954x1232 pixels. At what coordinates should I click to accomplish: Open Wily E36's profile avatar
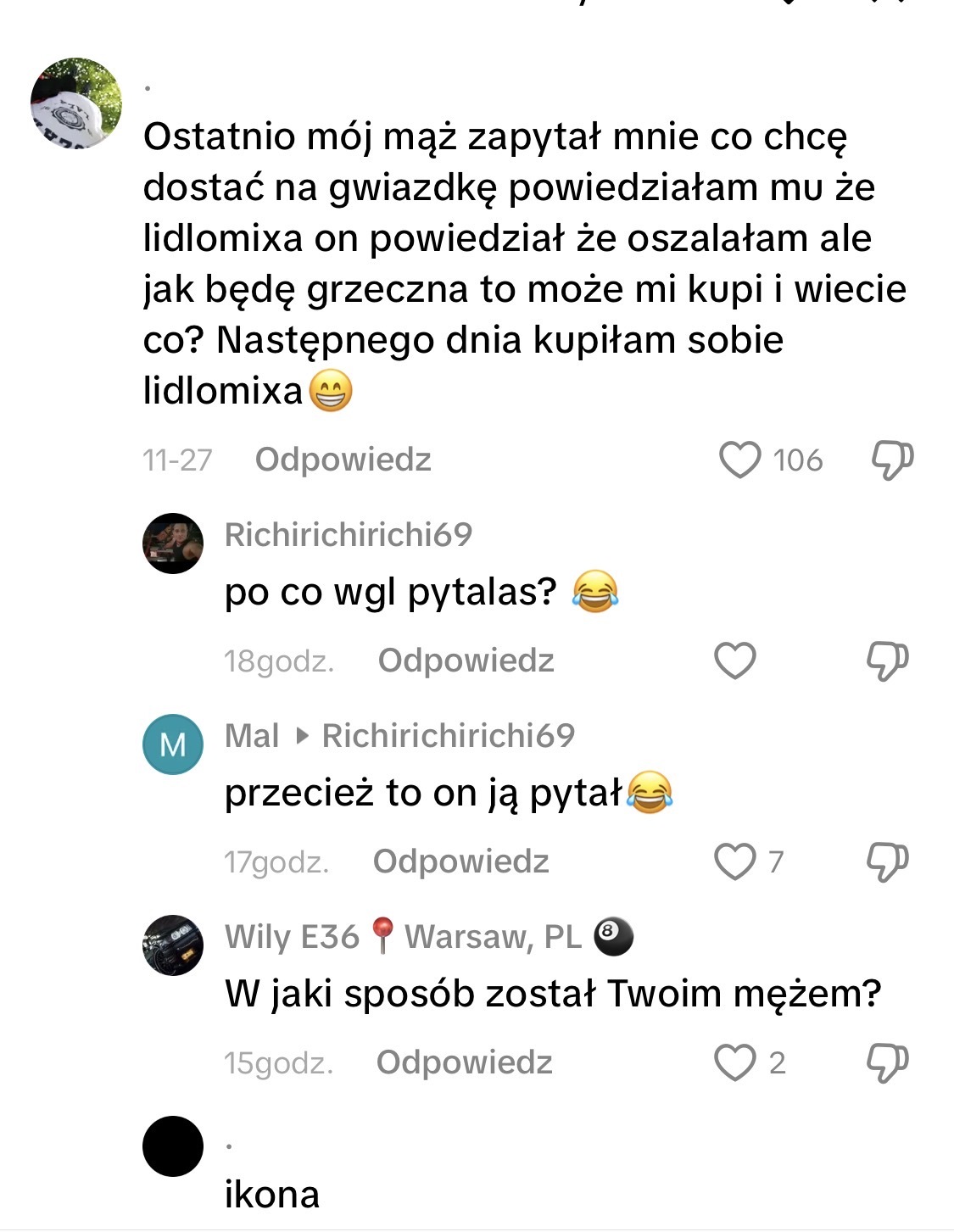click(x=173, y=945)
